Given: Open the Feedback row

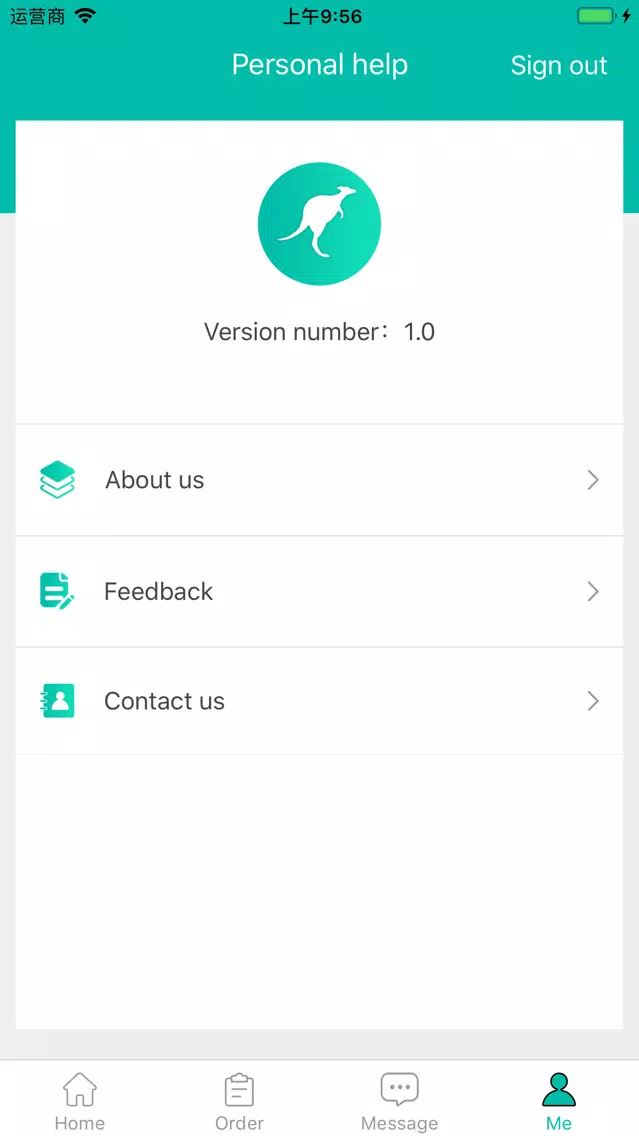Looking at the screenshot, I should coord(320,592).
